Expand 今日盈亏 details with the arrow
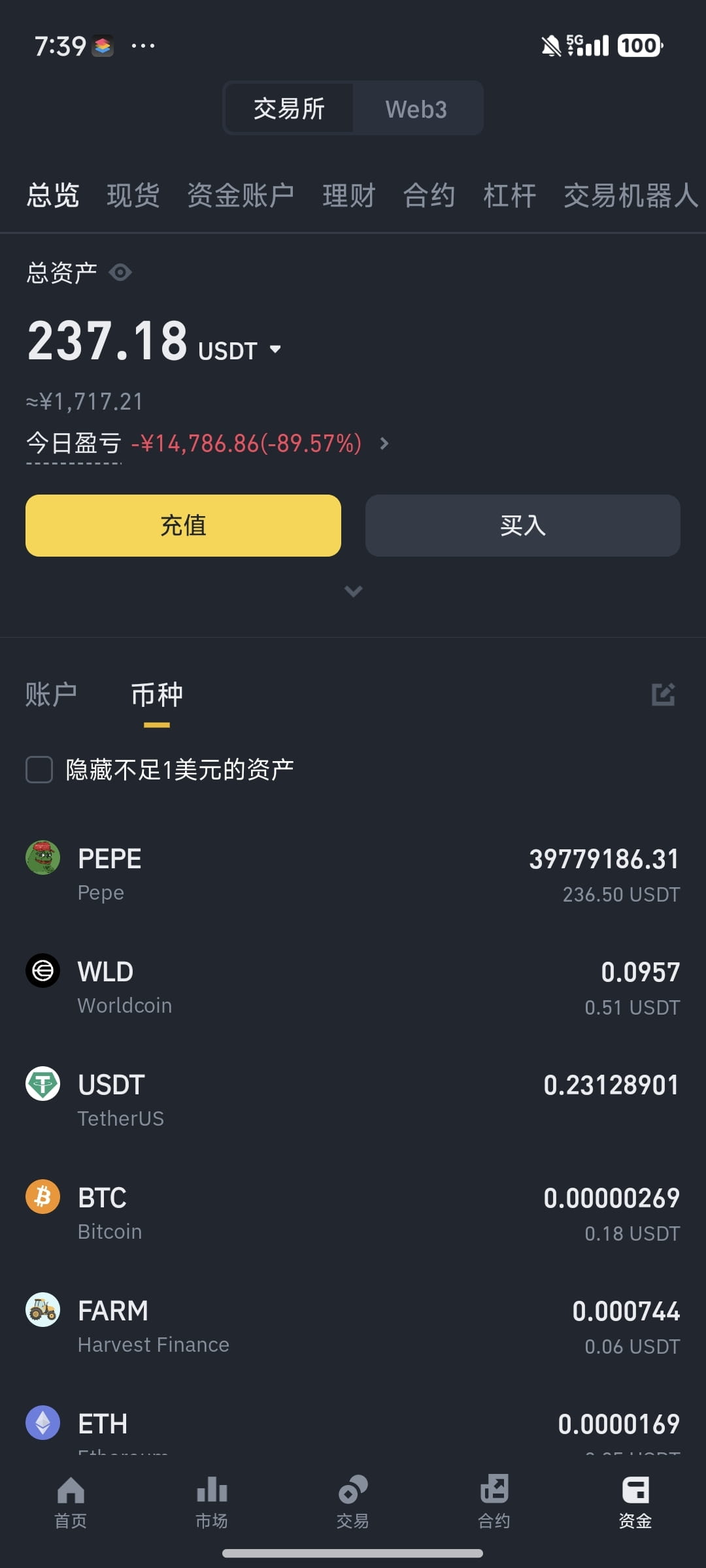 384,443
